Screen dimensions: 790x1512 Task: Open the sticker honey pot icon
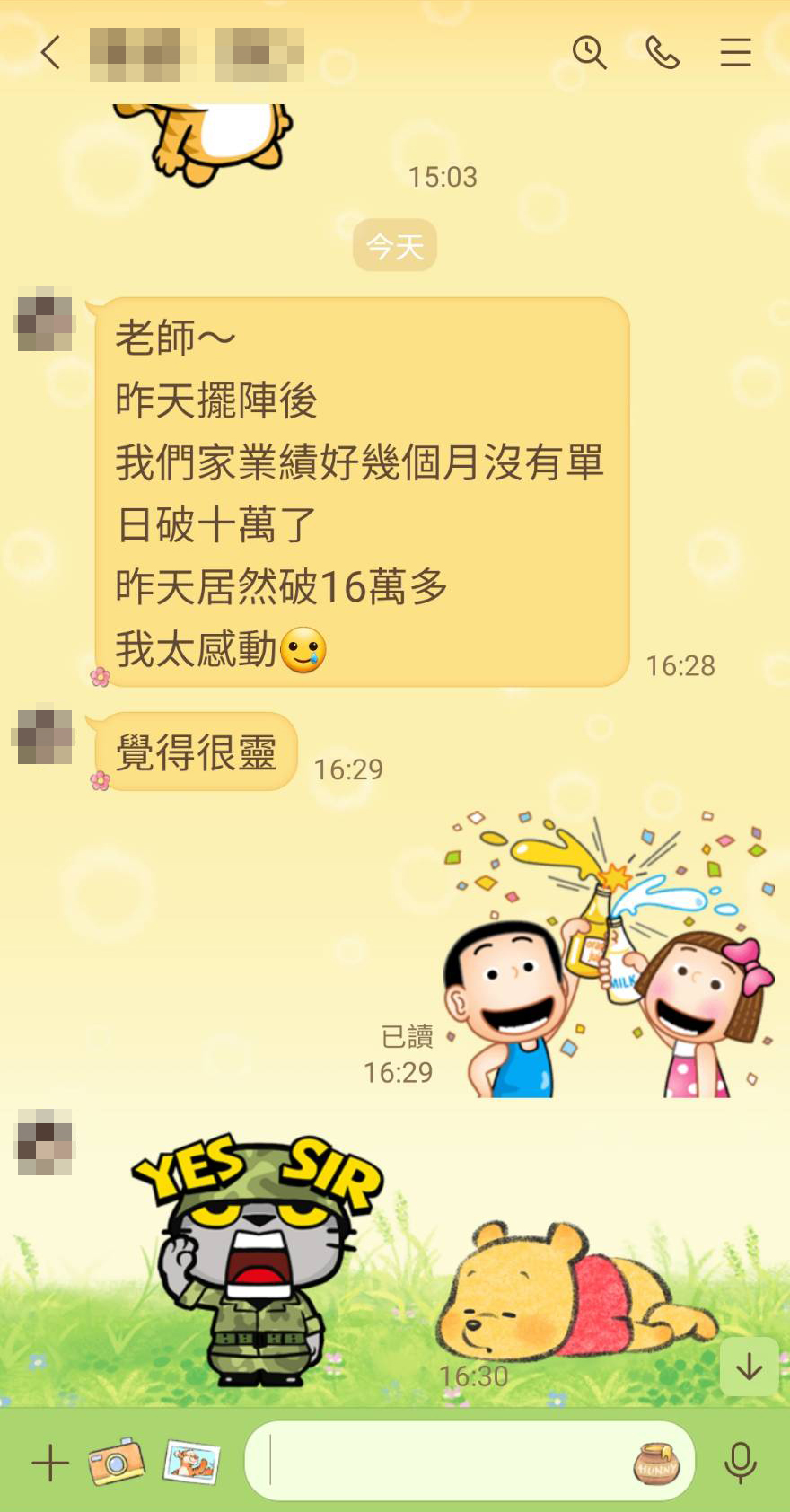[x=656, y=1464]
